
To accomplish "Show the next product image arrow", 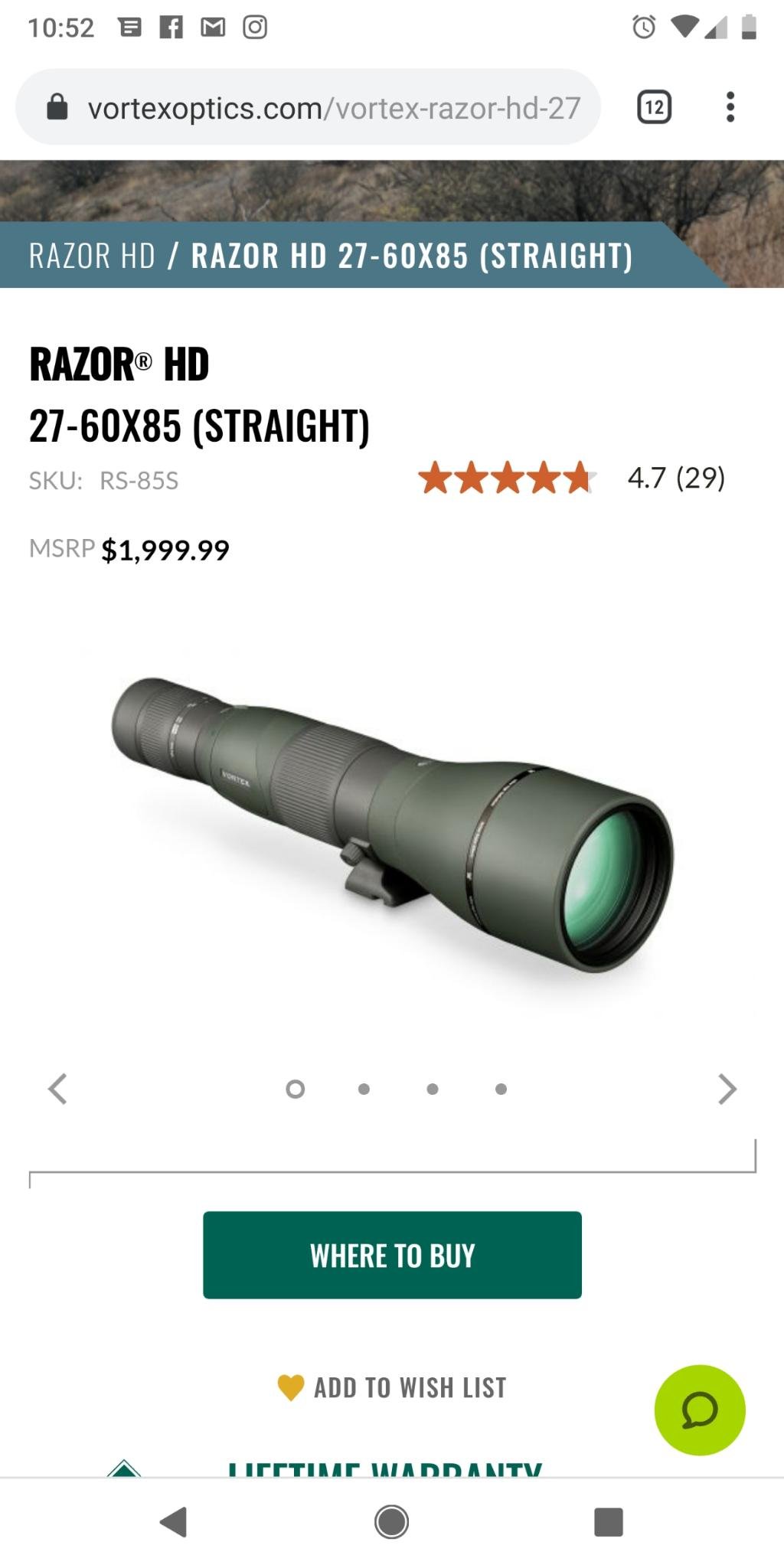I will pyautogui.click(x=727, y=1089).
